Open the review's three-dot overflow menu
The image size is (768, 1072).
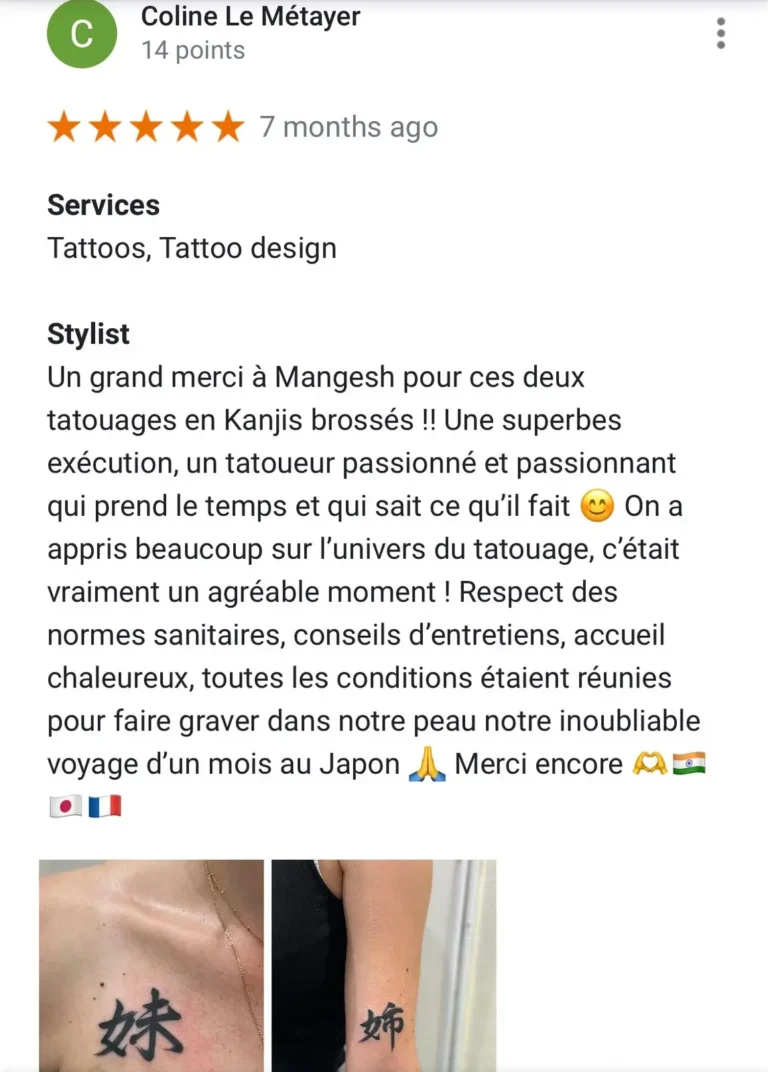pyautogui.click(x=721, y=33)
